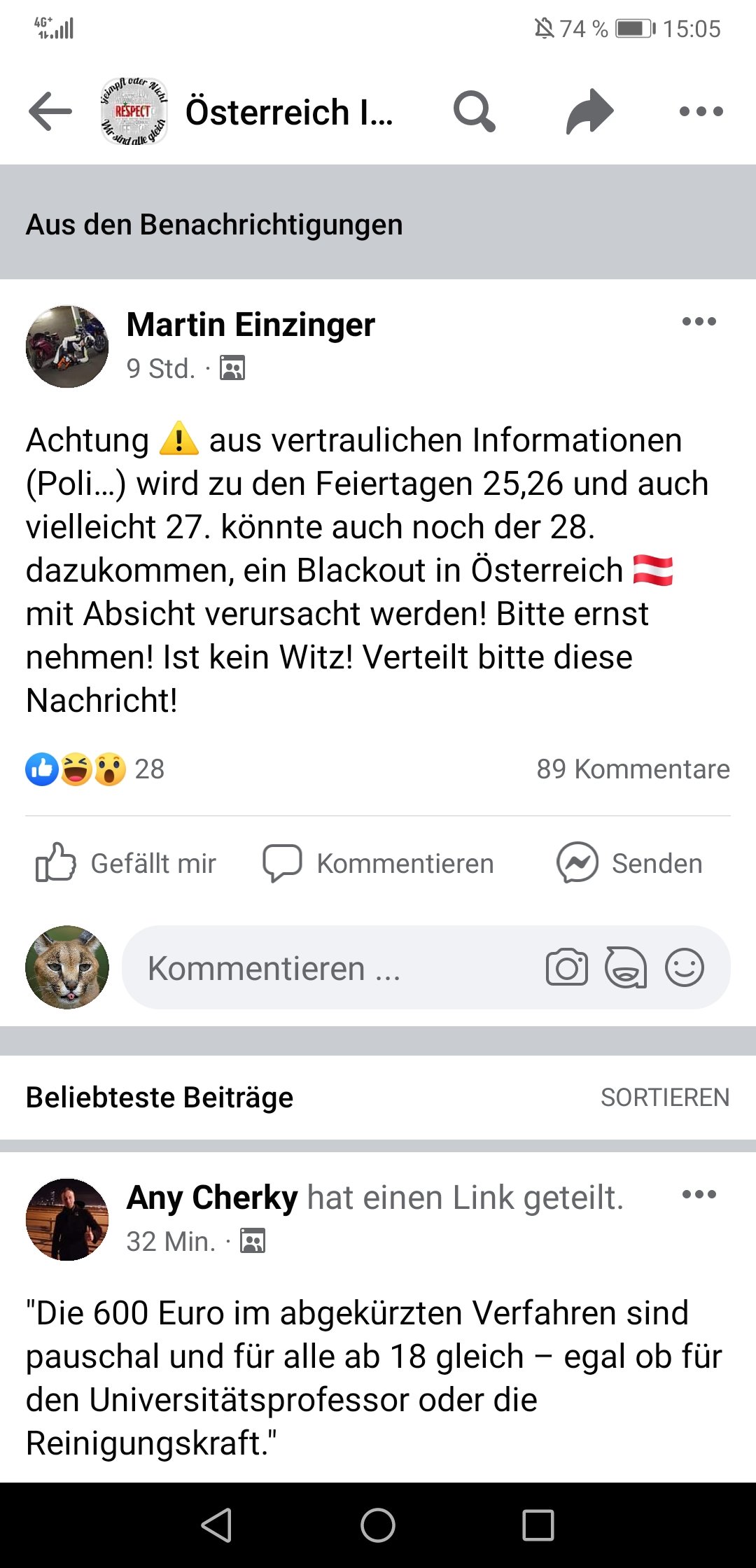
Task: Open the group overflow menu
Action: tap(701, 111)
